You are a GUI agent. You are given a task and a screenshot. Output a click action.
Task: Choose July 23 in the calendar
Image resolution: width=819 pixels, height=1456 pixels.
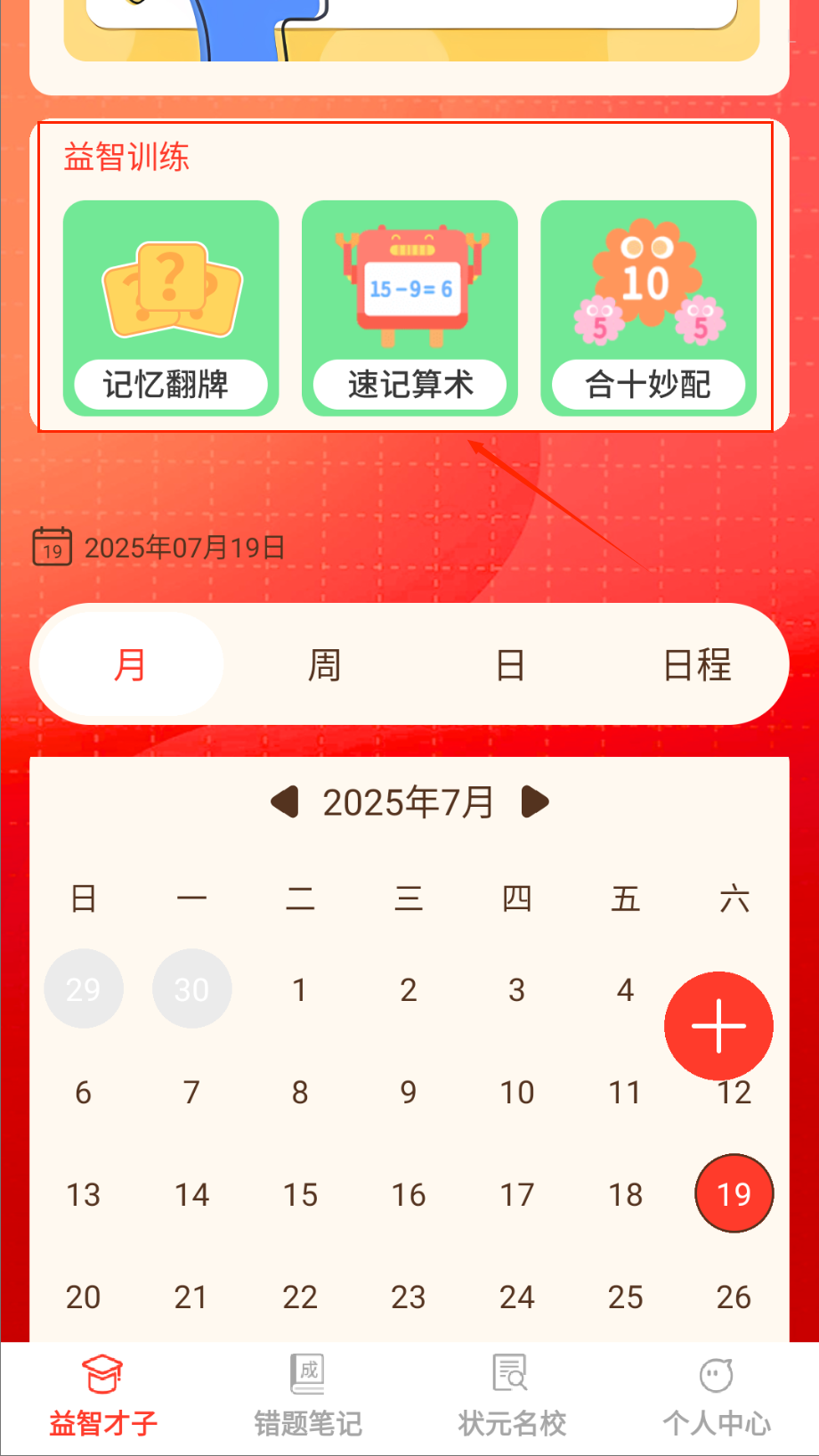[x=409, y=1297]
